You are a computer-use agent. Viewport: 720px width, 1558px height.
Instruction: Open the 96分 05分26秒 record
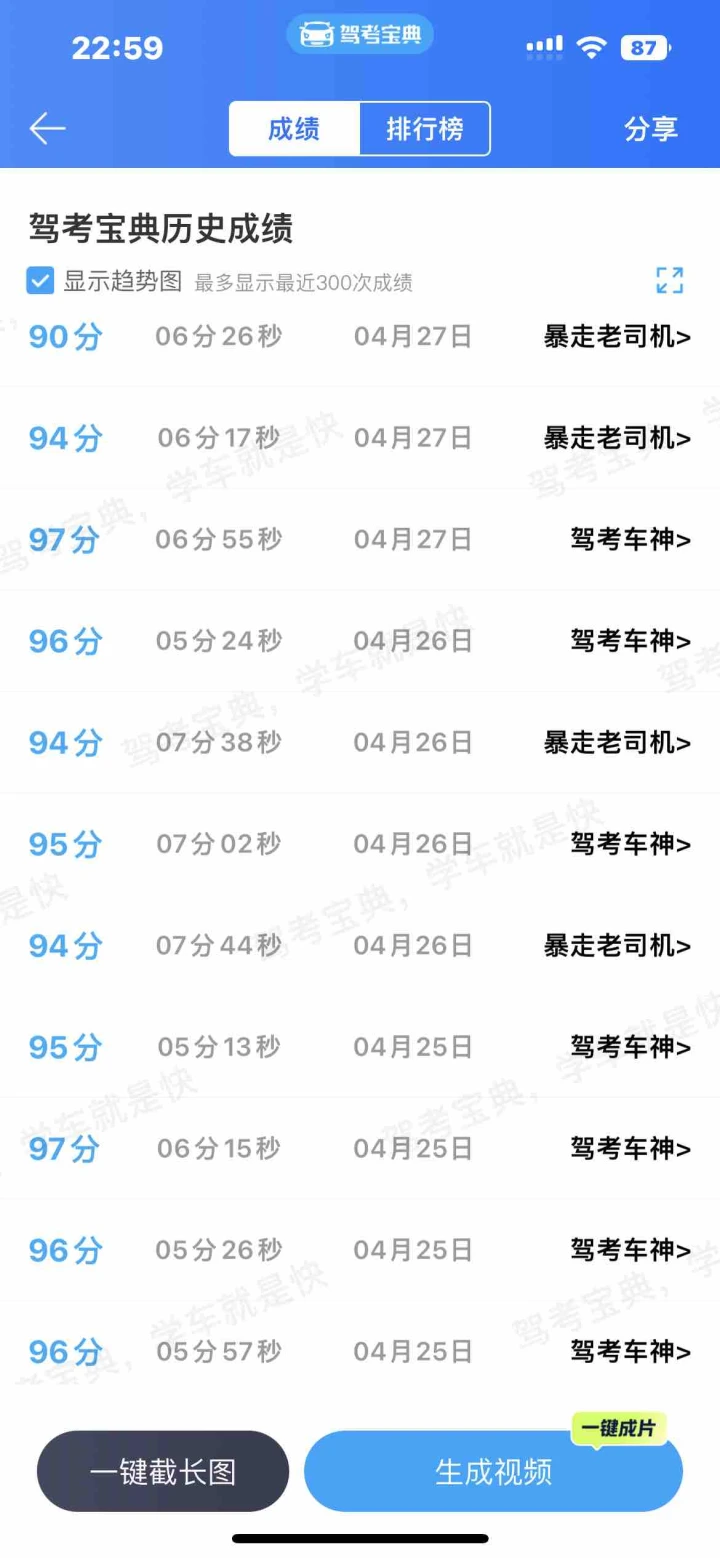(x=630, y=1250)
